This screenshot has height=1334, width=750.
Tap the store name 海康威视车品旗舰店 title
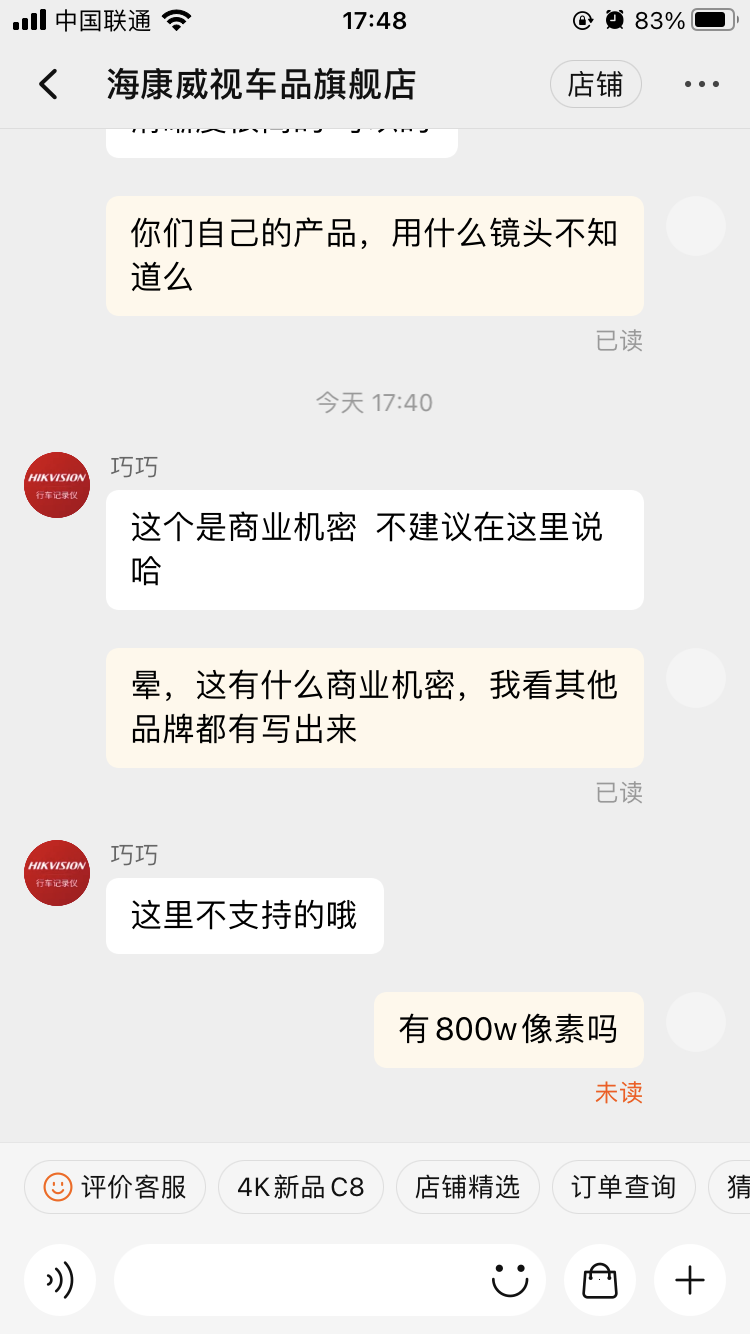pos(262,84)
